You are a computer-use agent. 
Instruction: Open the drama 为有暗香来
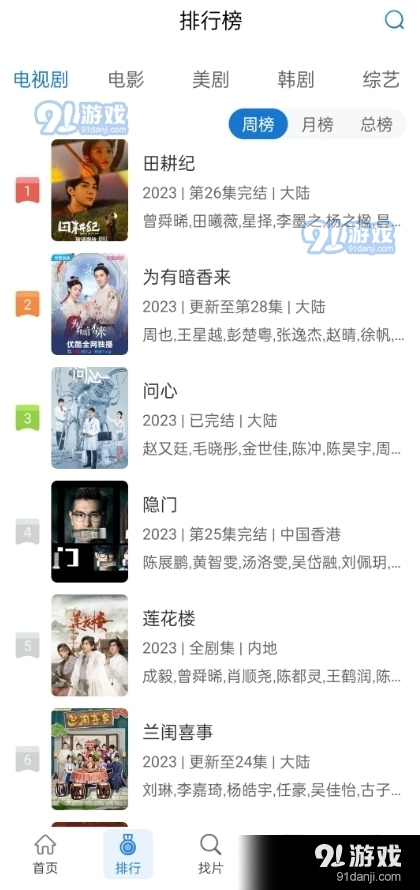coord(210,304)
